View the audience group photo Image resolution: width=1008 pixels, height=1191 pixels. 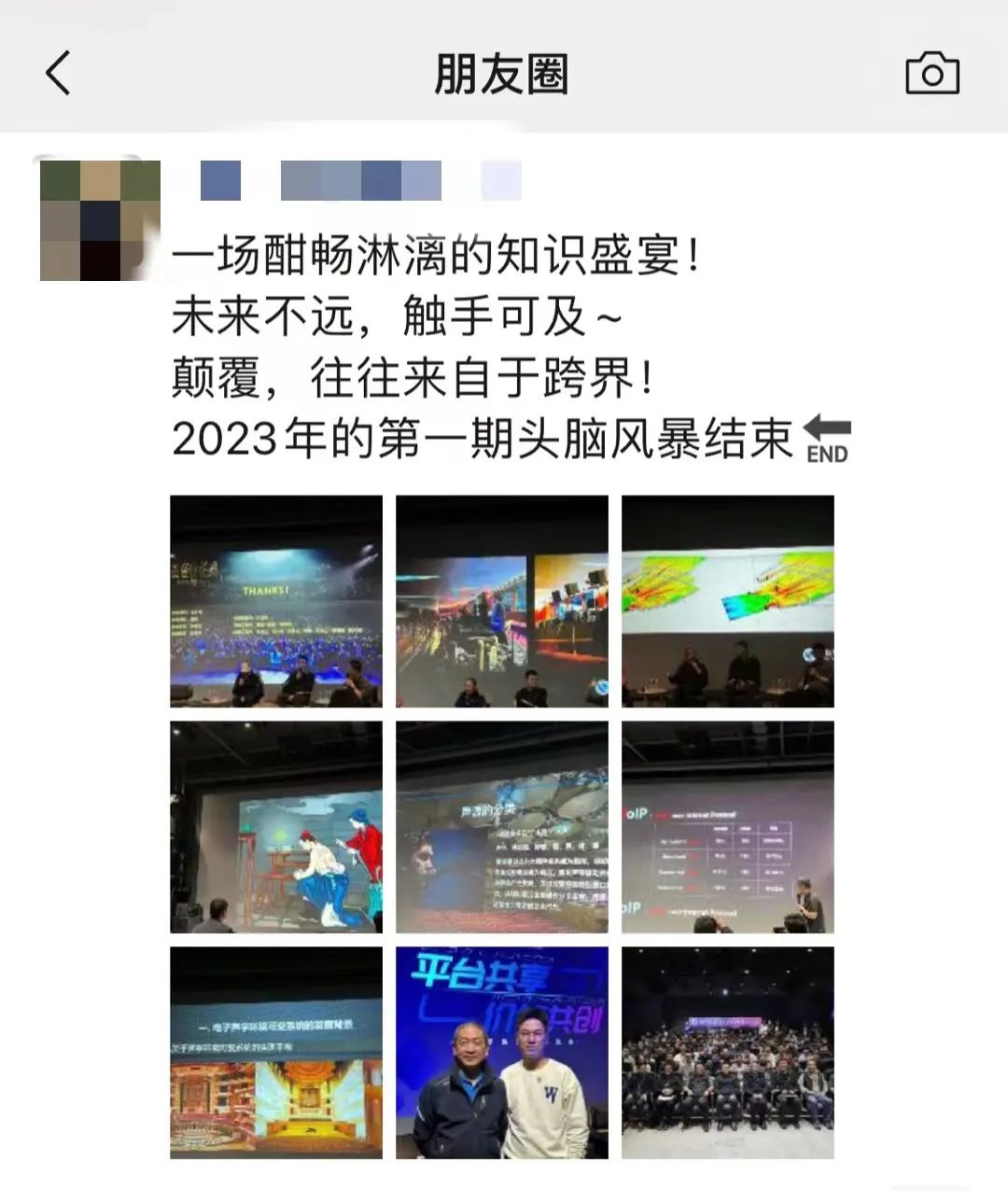[x=728, y=1053]
